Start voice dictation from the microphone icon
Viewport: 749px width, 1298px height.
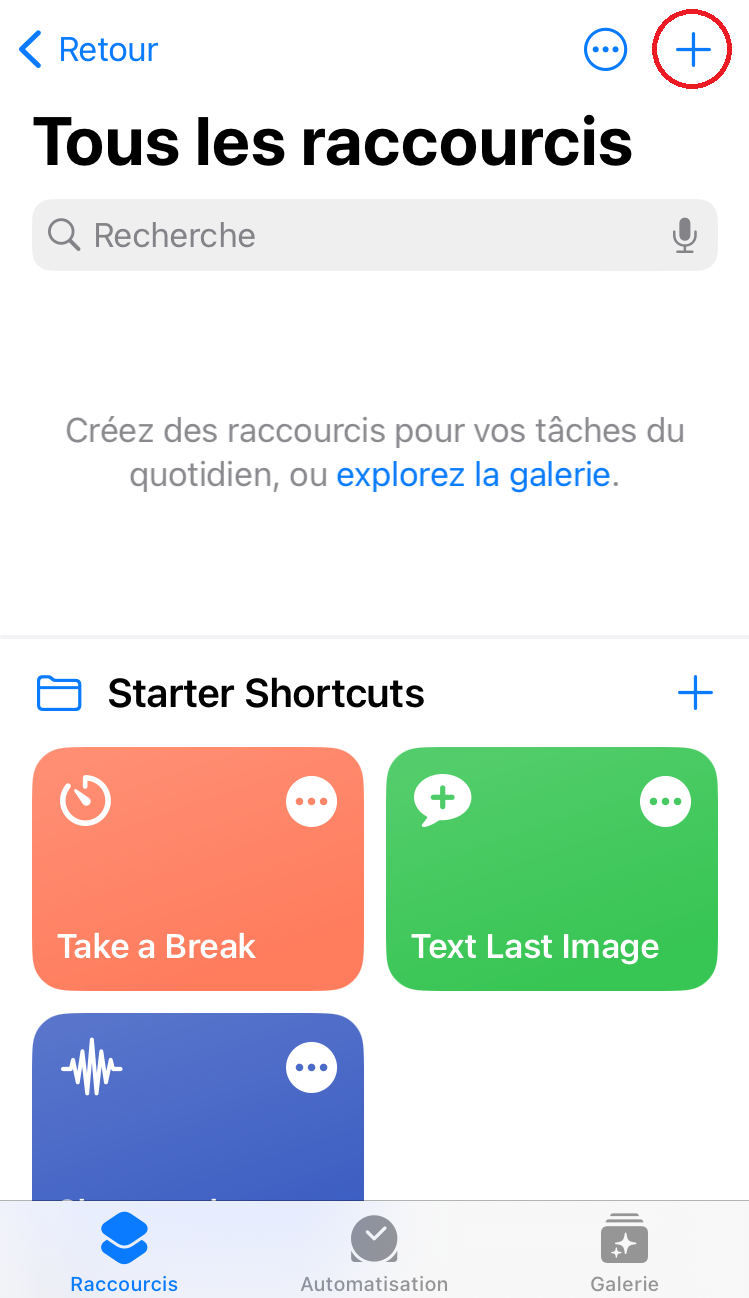coord(685,236)
